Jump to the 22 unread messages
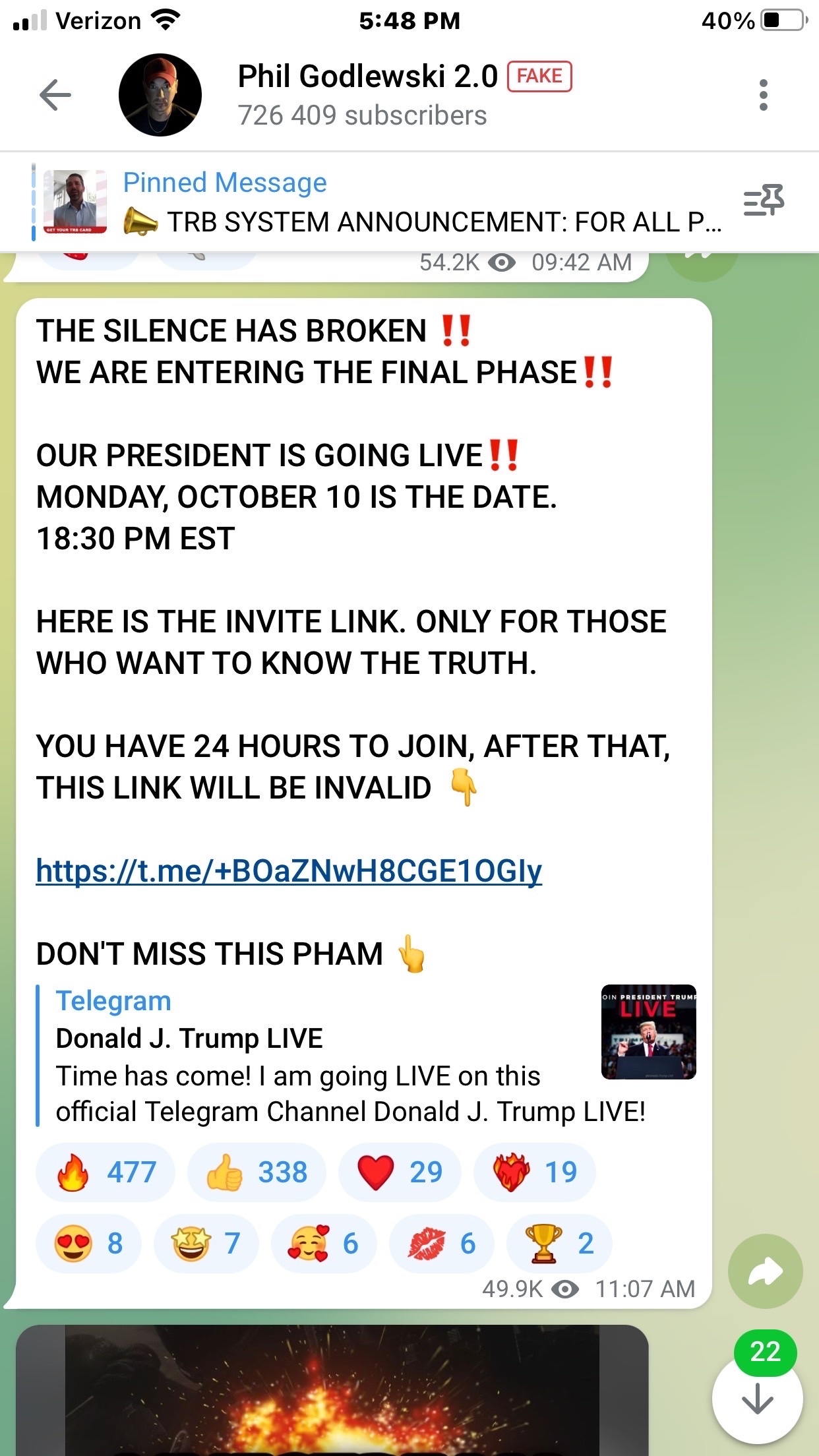Screen dimensions: 819x1456 758,1391
